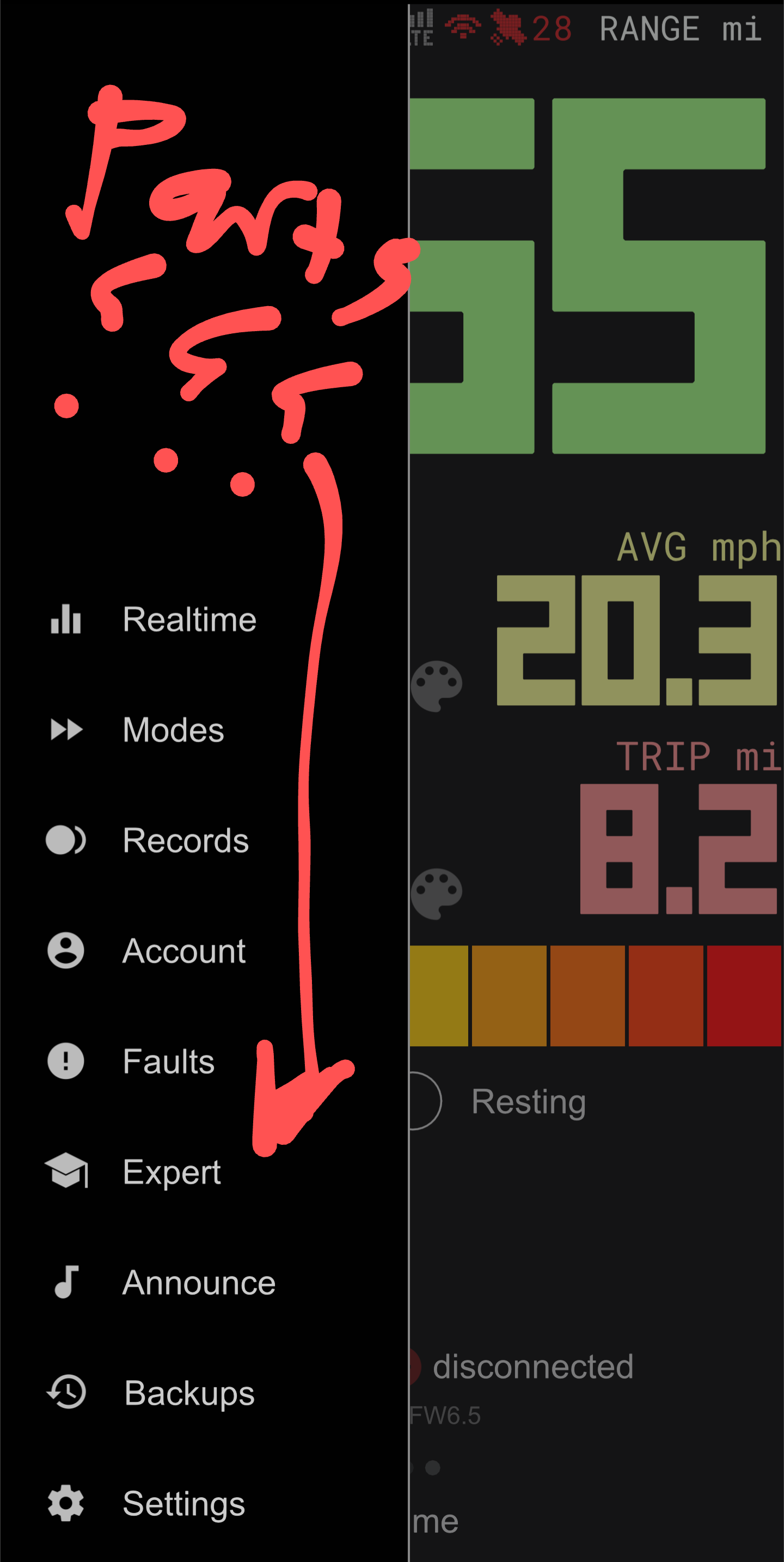This screenshot has width=784, height=1562.
Task: Tap the palette icon beside TRIP mi
Action: click(x=437, y=893)
